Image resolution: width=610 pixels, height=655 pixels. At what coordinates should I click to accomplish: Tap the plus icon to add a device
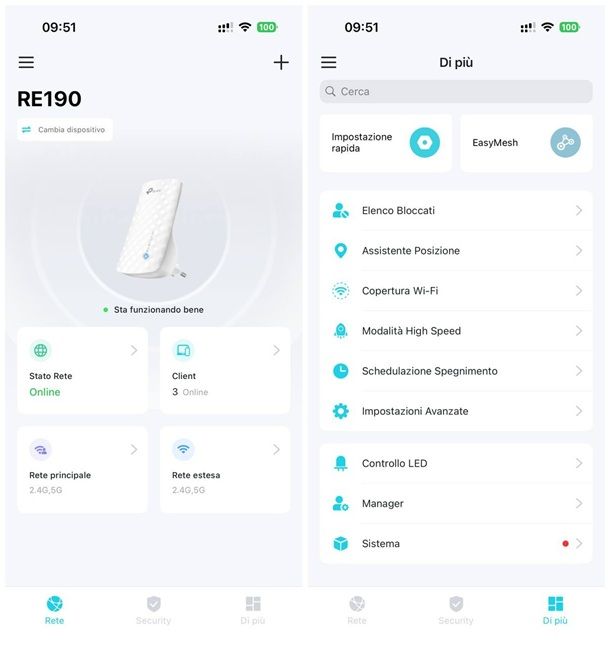point(281,62)
